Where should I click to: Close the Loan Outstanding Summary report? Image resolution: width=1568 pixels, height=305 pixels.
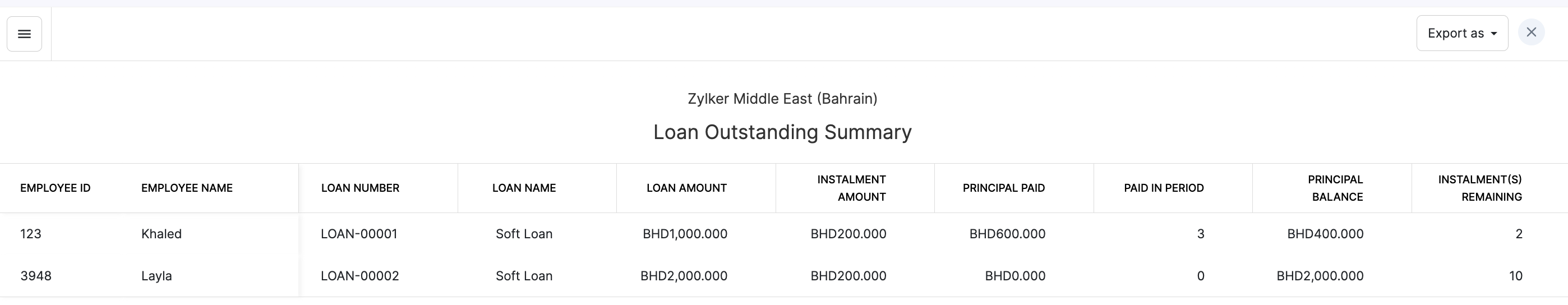[x=1531, y=33]
